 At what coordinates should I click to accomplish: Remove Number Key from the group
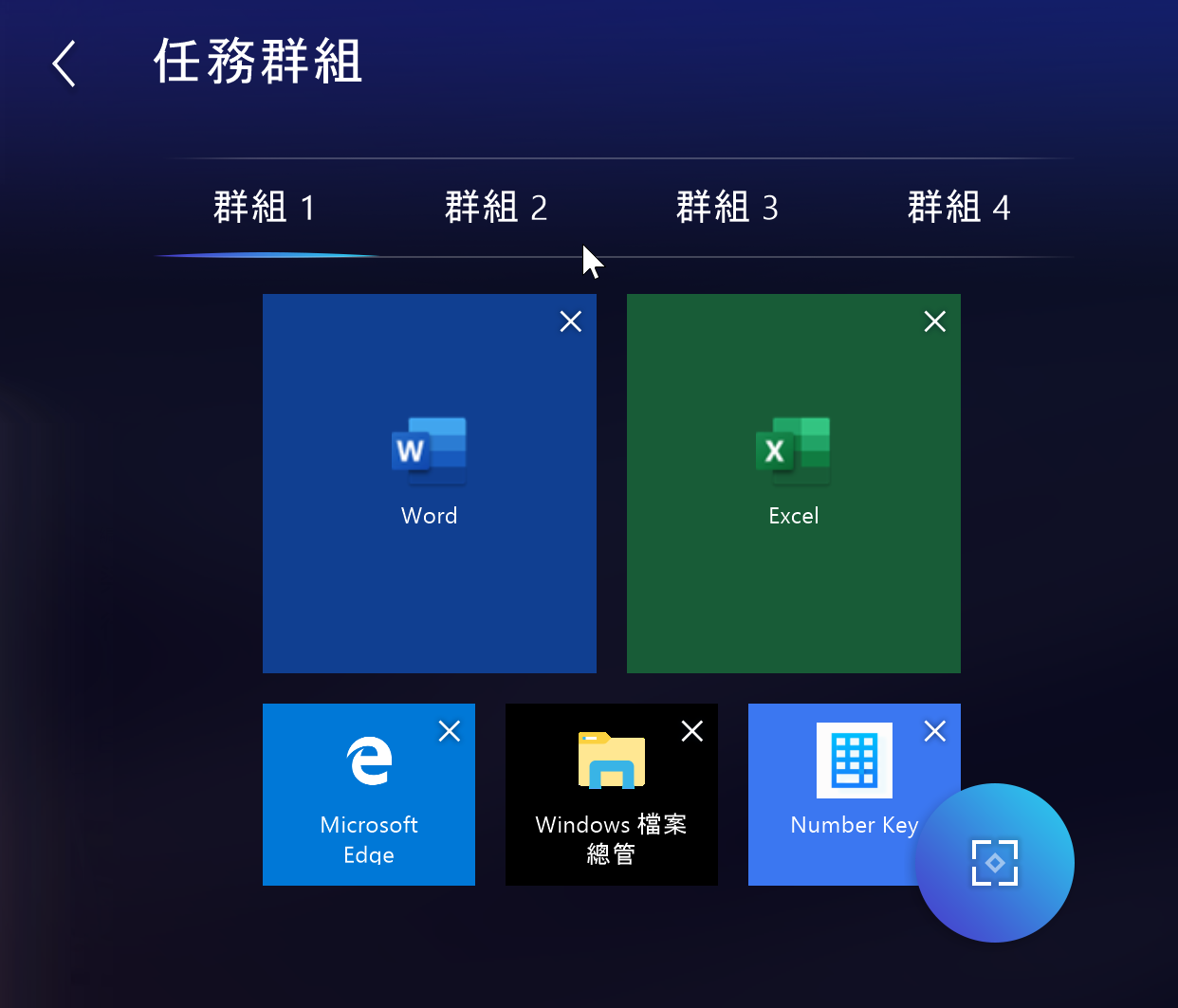935,731
